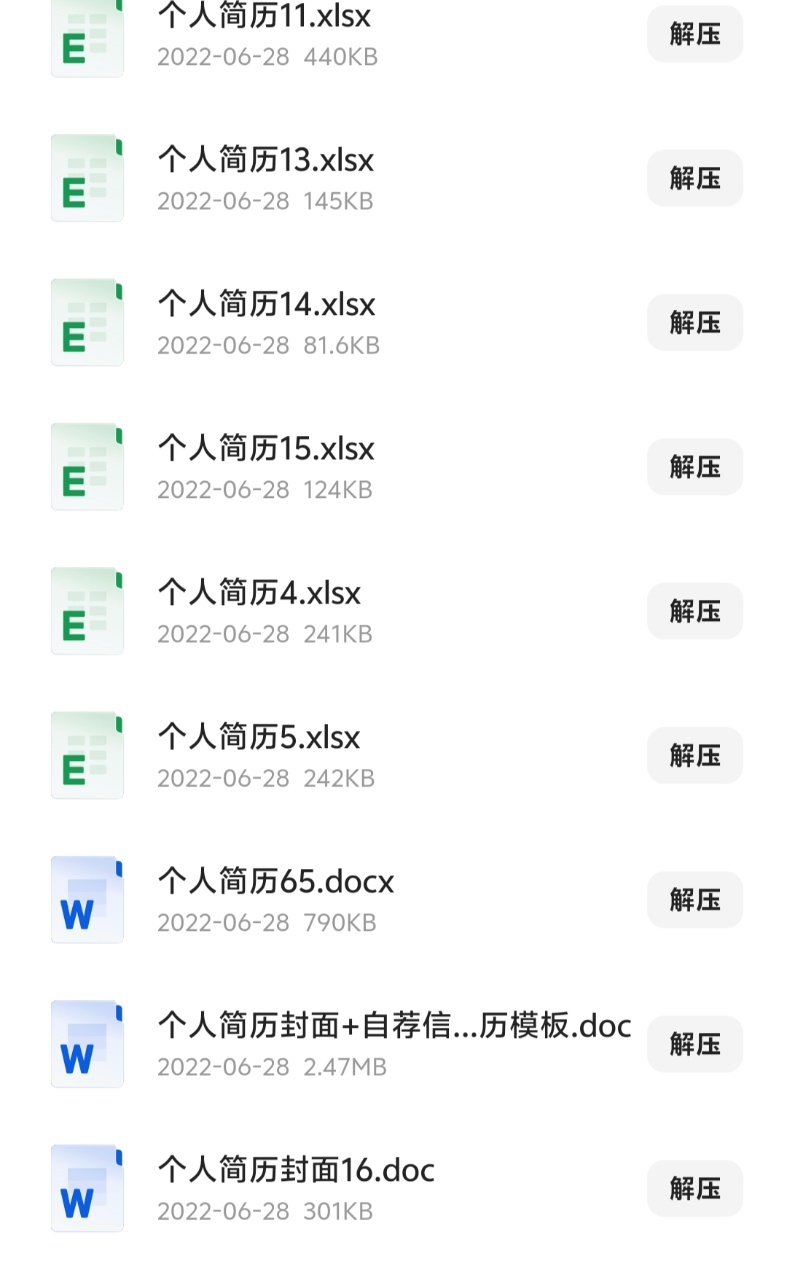Select the Excel icon of 个人简历5.xlsx
Viewport: 787px width, 1280px height.
(x=87, y=755)
